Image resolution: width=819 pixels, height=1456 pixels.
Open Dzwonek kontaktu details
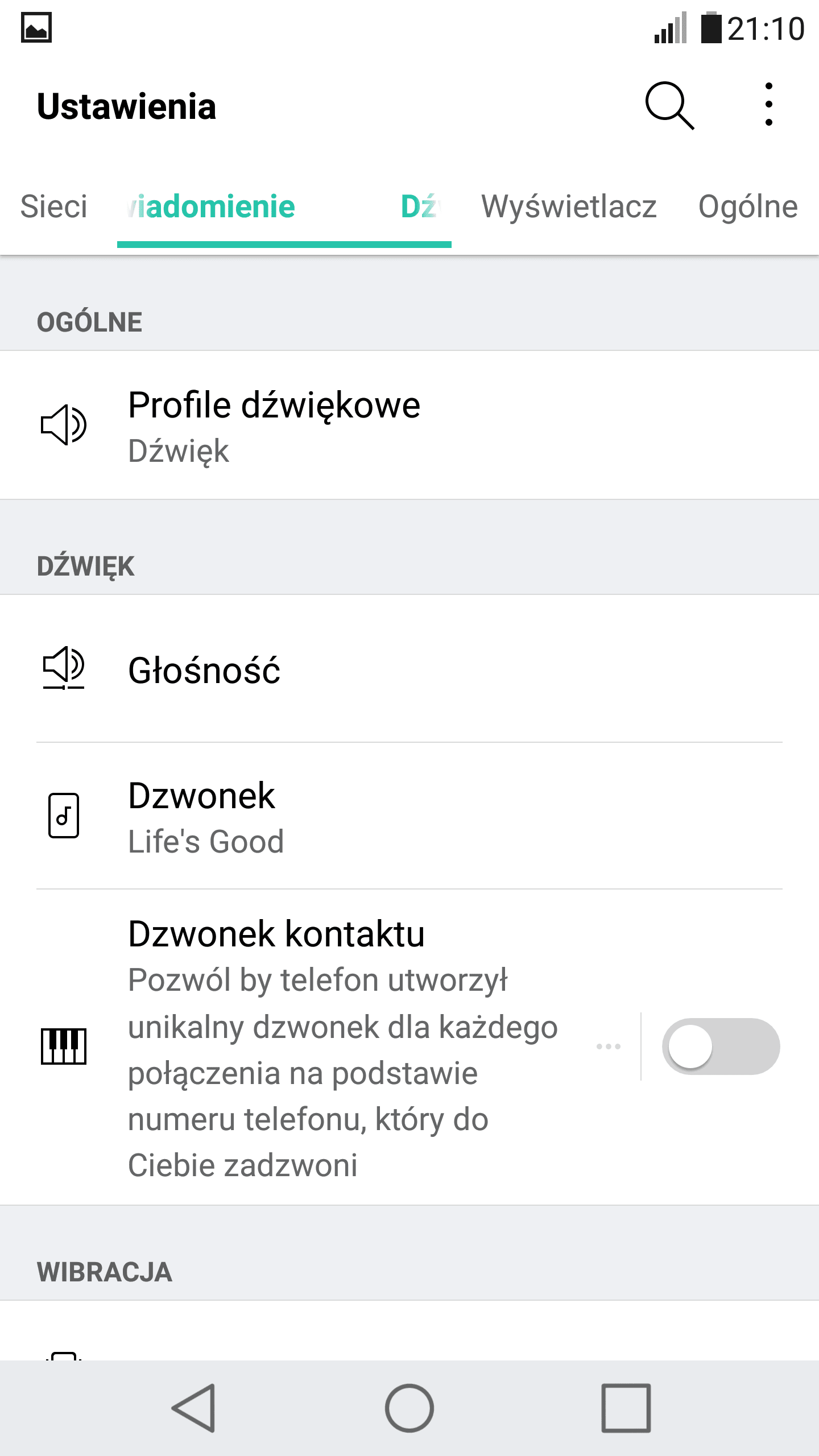318,1048
